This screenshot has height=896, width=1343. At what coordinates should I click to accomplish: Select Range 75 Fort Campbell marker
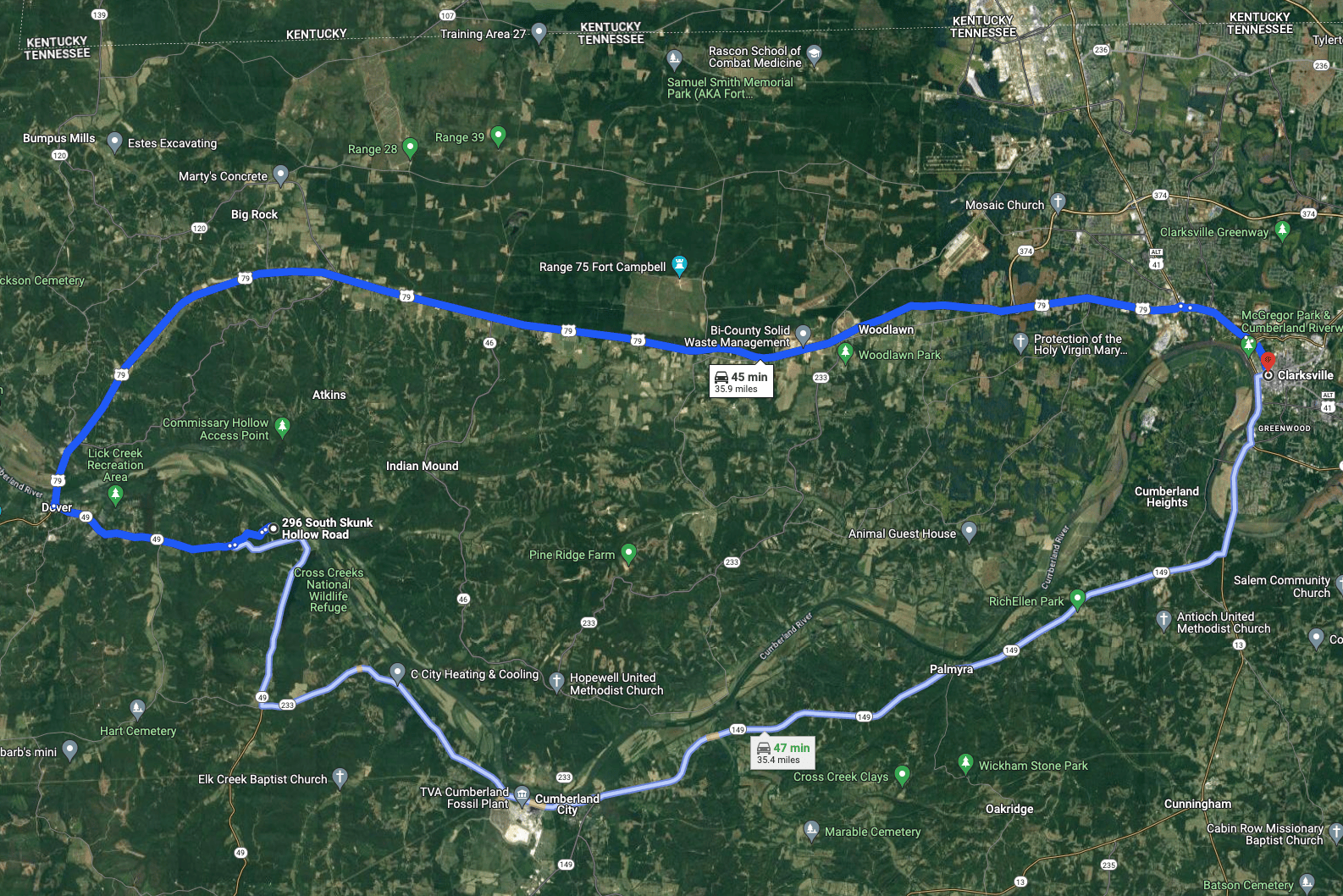(679, 265)
